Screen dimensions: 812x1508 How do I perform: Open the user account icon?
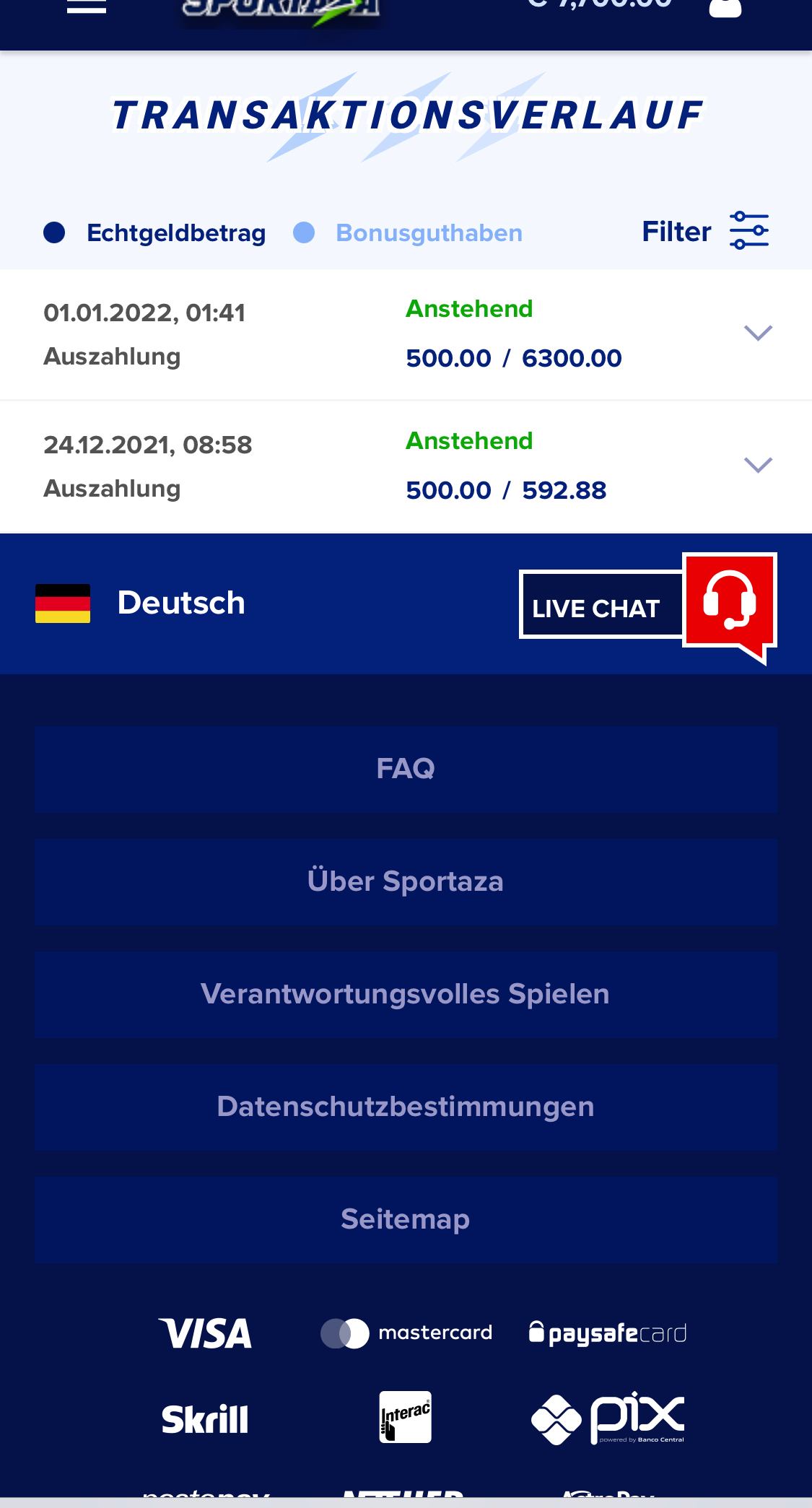725,7
